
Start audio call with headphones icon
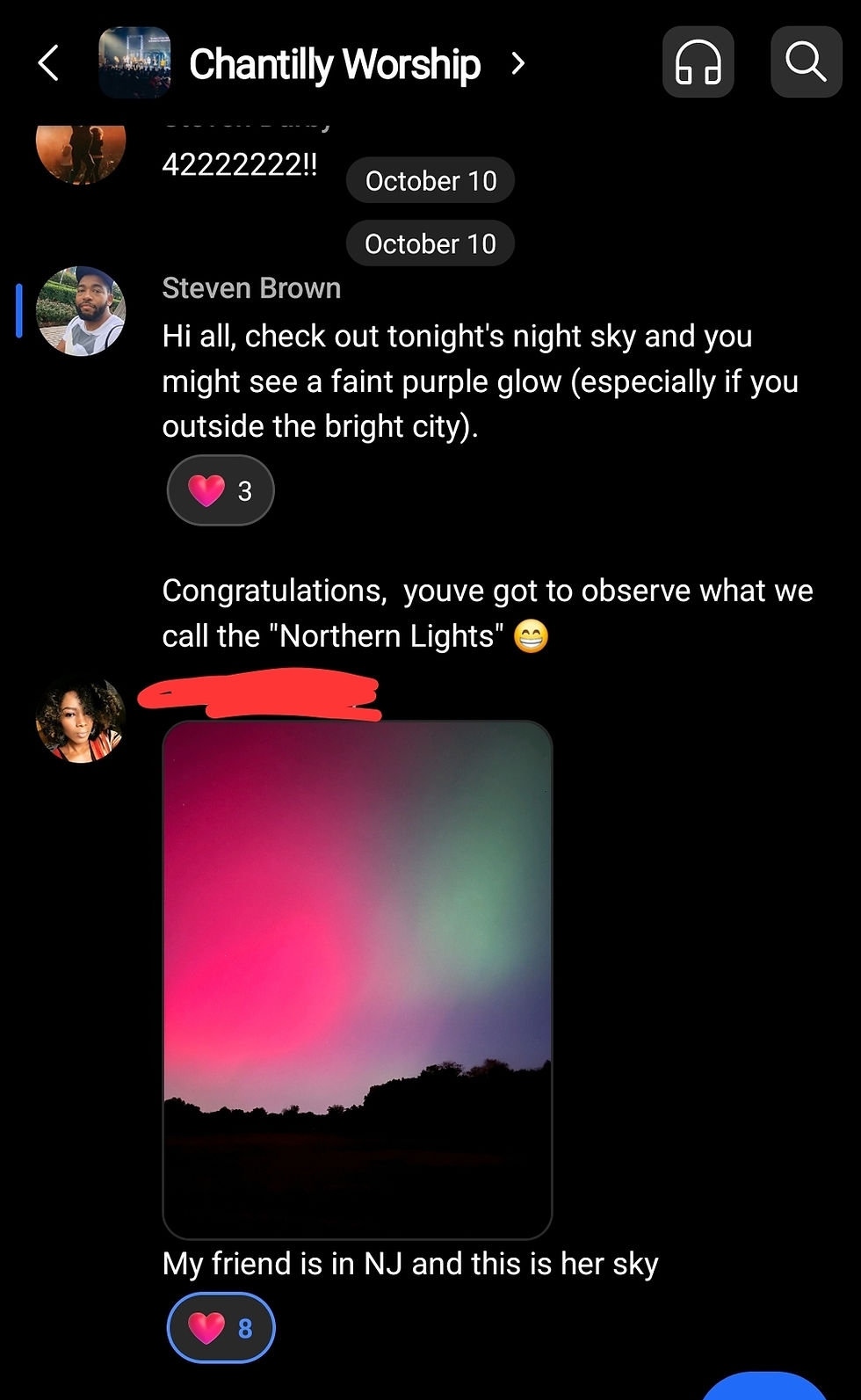[x=698, y=62]
